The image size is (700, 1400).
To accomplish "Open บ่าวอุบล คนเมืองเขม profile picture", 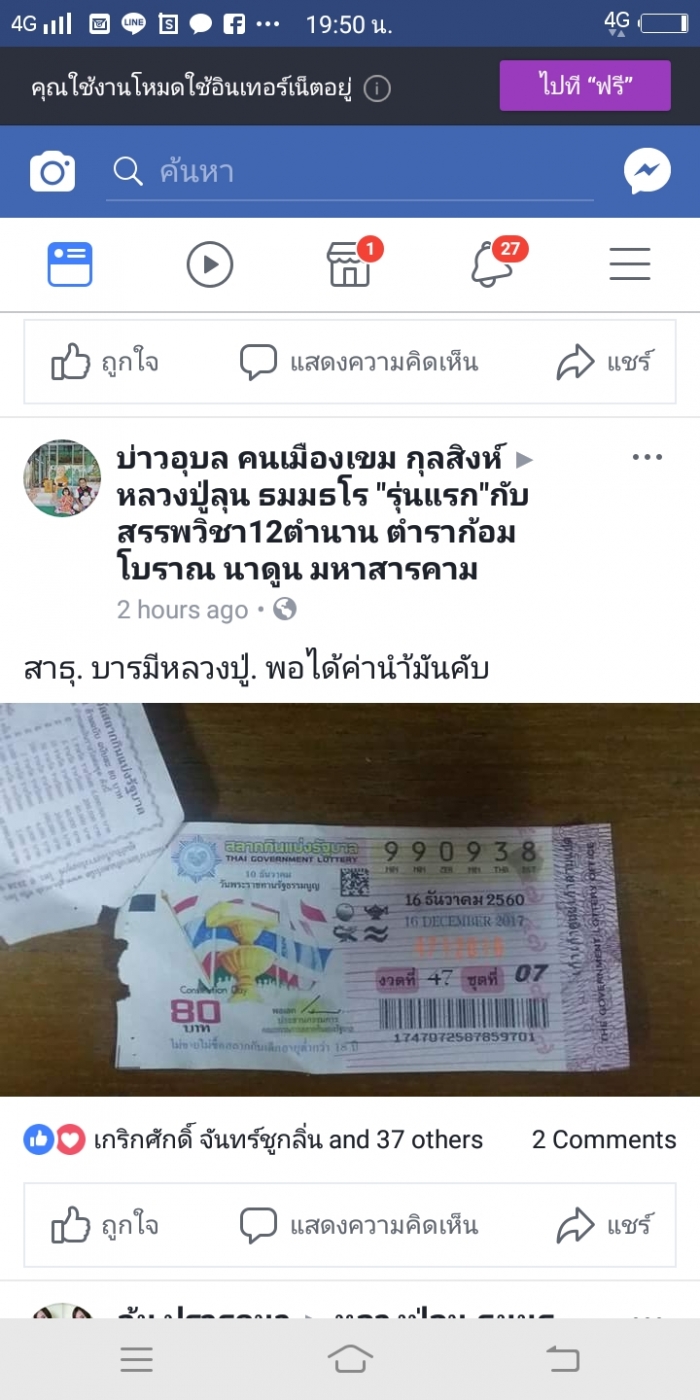I will pos(62,478).
